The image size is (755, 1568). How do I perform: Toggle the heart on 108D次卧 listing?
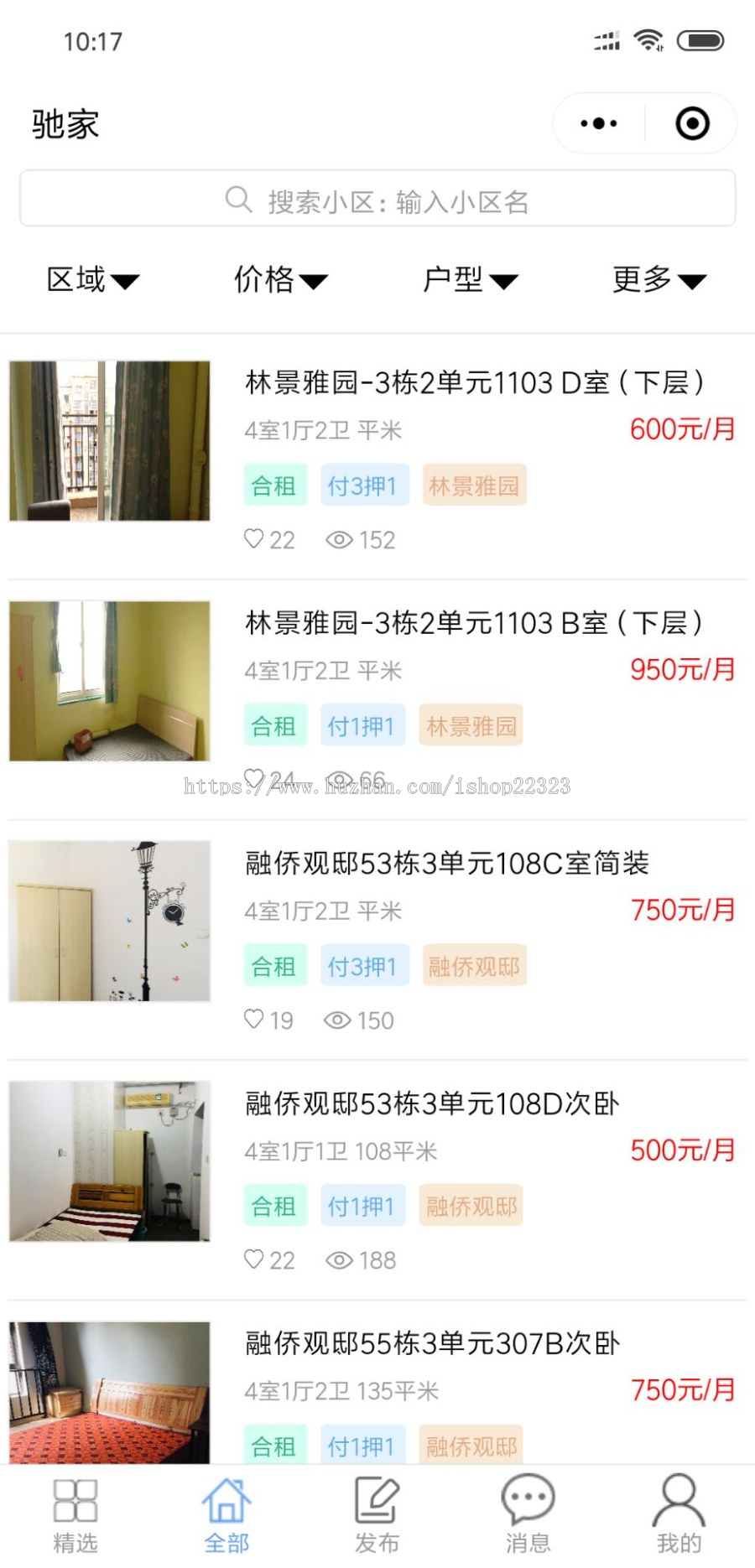(253, 1259)
